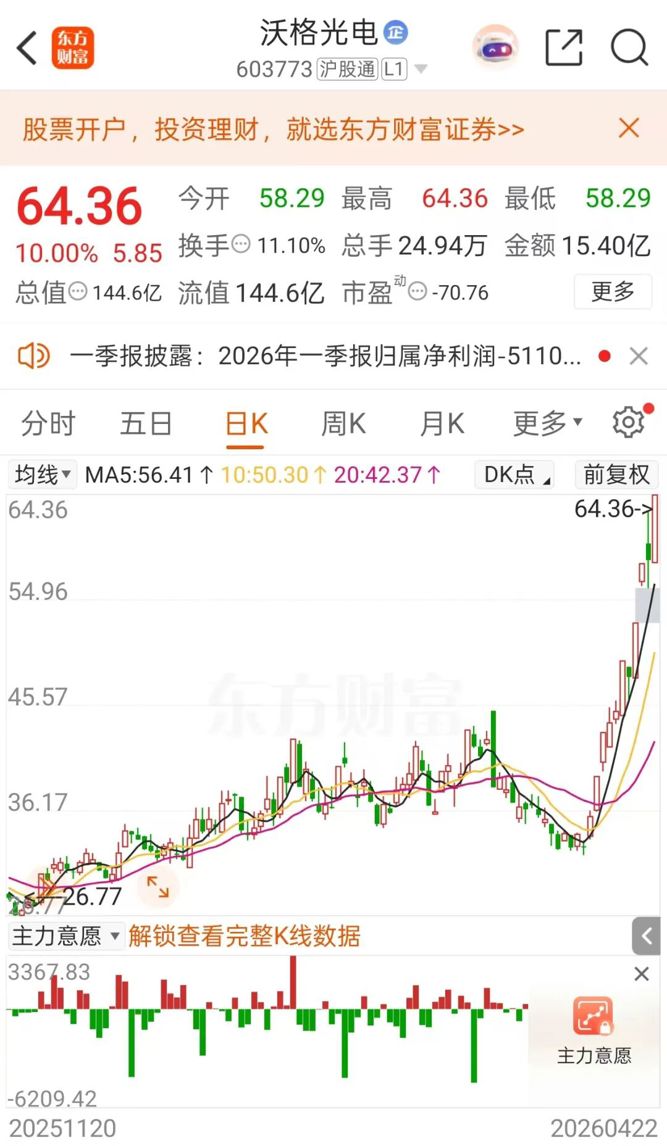Tap 更多 to show more quote data
Image resolution: width=667 pixels, height=1146 pixels.
click(612, 292)
